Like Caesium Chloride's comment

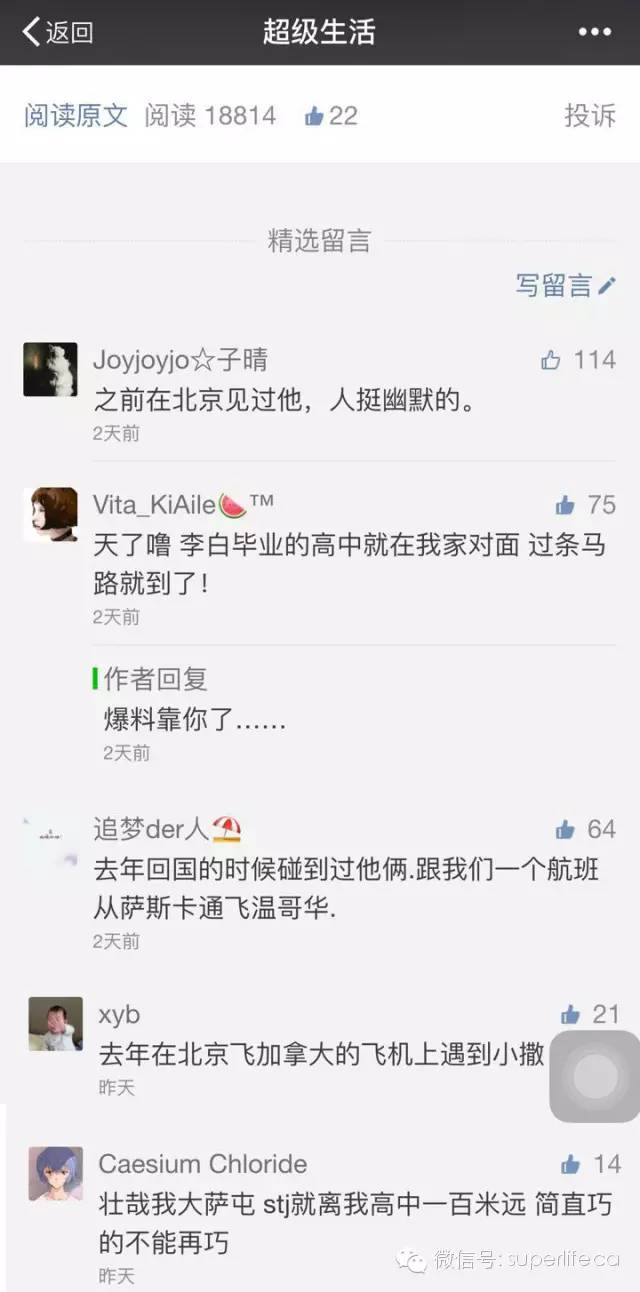[x=571, y=1164]
